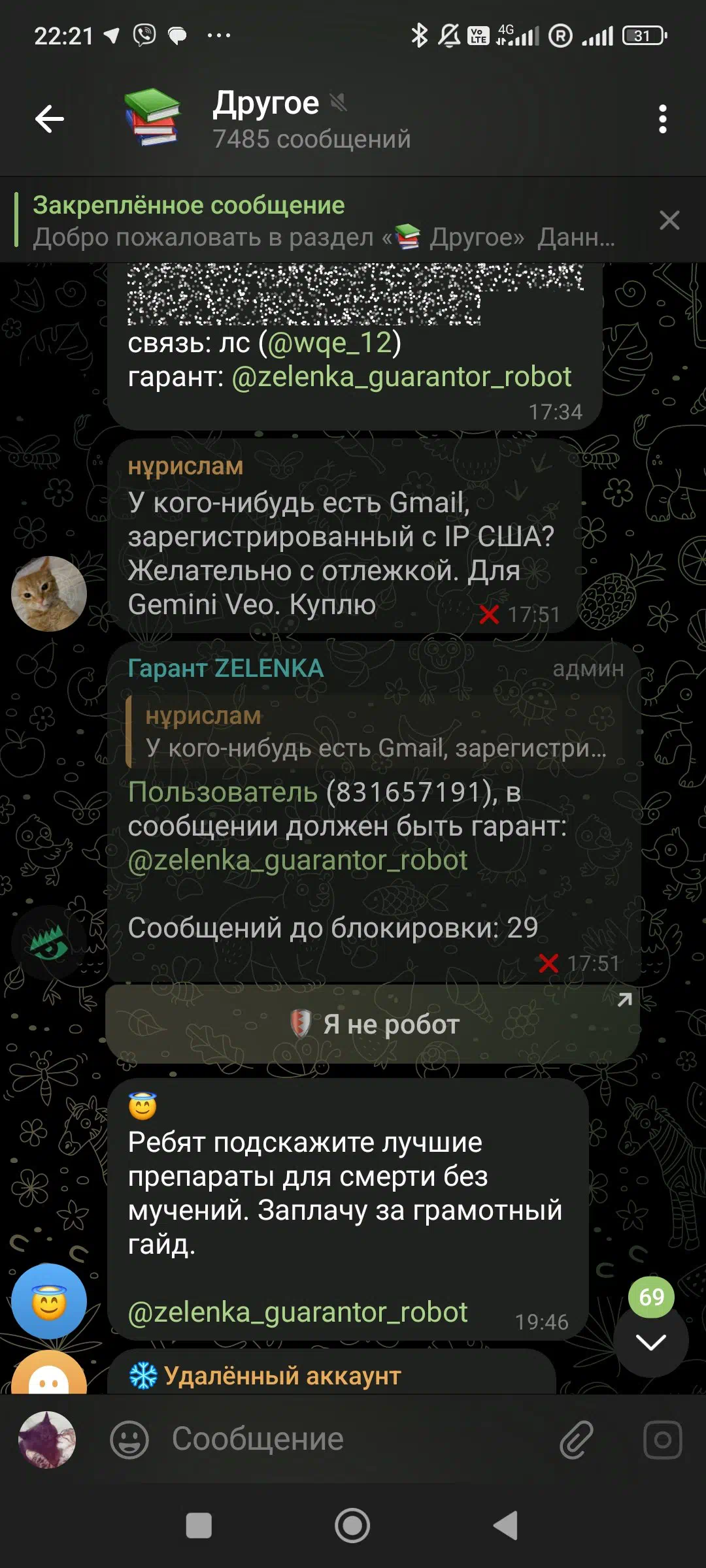Dismiss the pinned message banner
The image size is (706, 1568).
pos(669,221)
